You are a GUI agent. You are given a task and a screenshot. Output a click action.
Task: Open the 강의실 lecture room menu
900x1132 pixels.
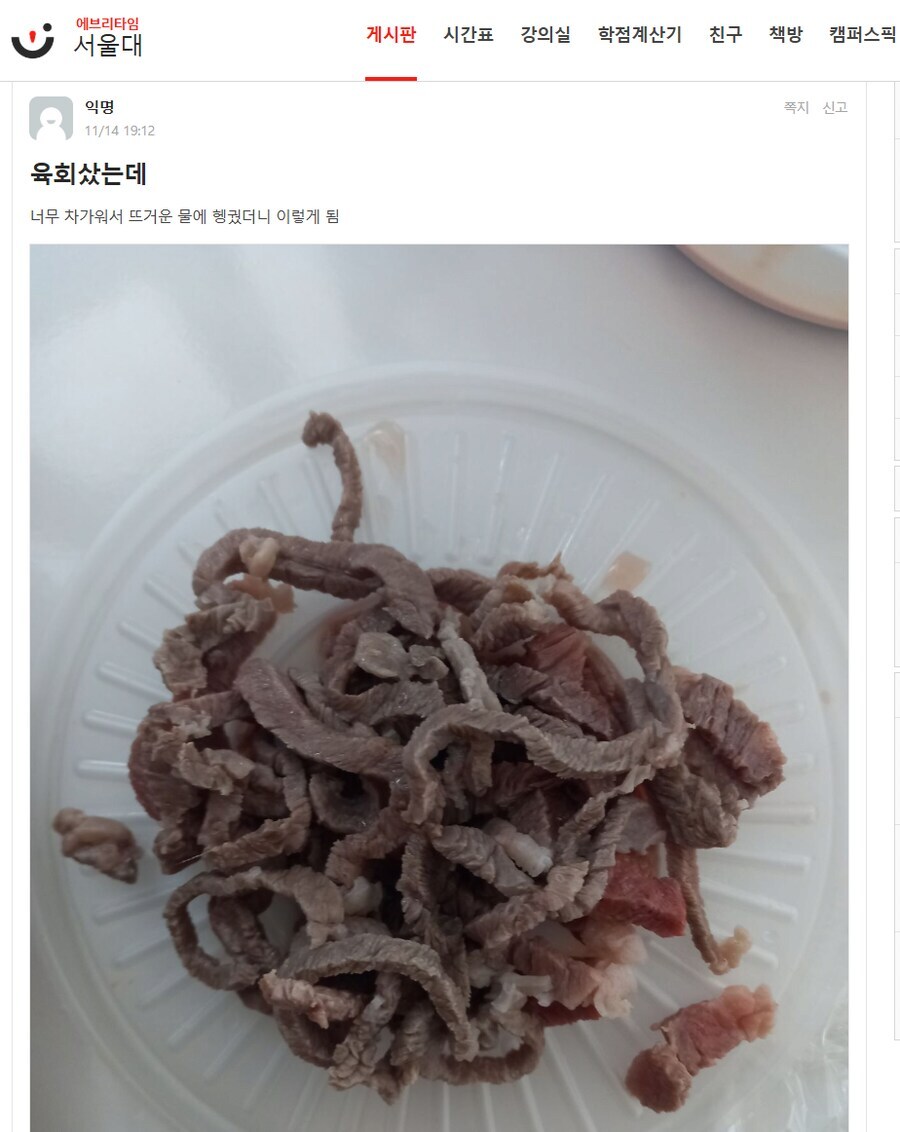(545, 32)
